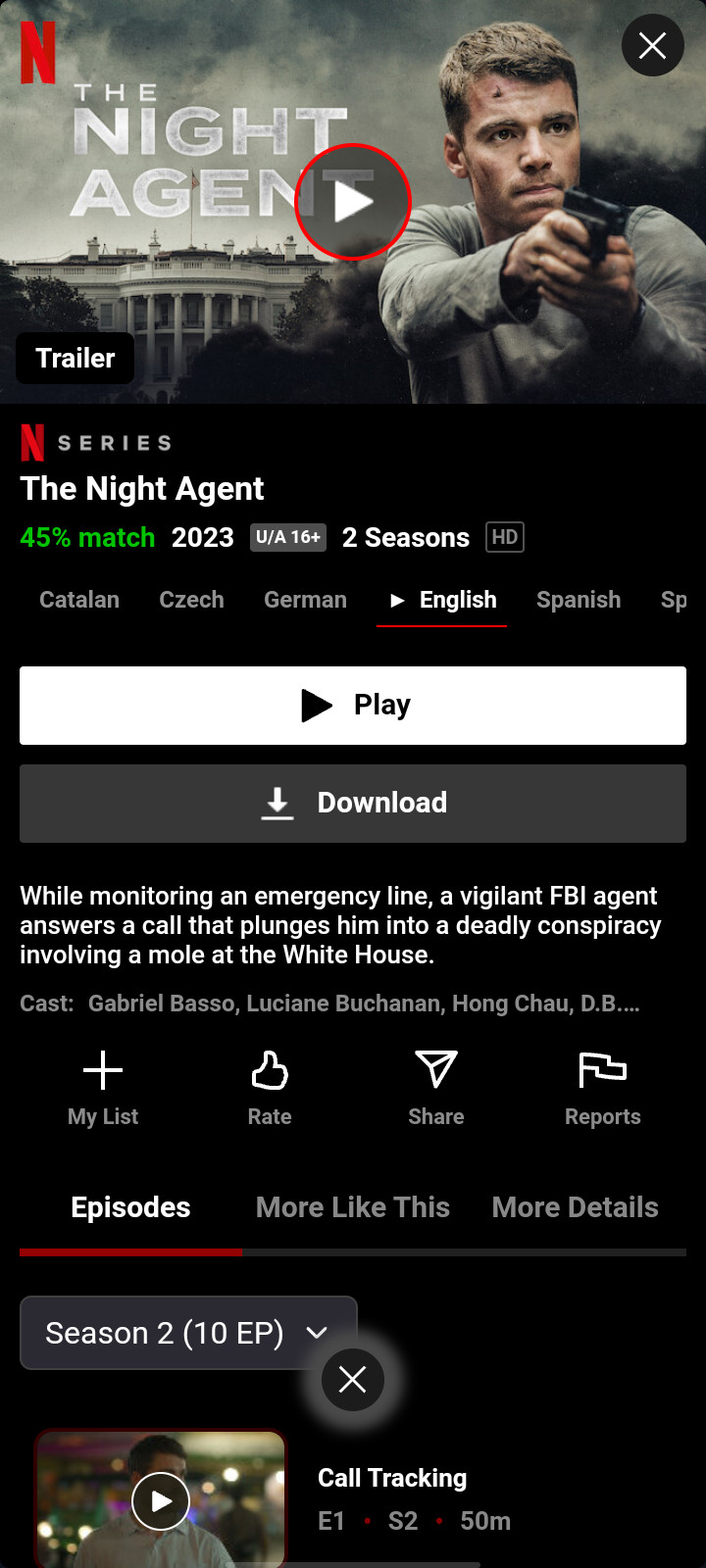This screenshot has height=1568, width=706.
Task: Open Reports option
Action: pos(602,1088)
